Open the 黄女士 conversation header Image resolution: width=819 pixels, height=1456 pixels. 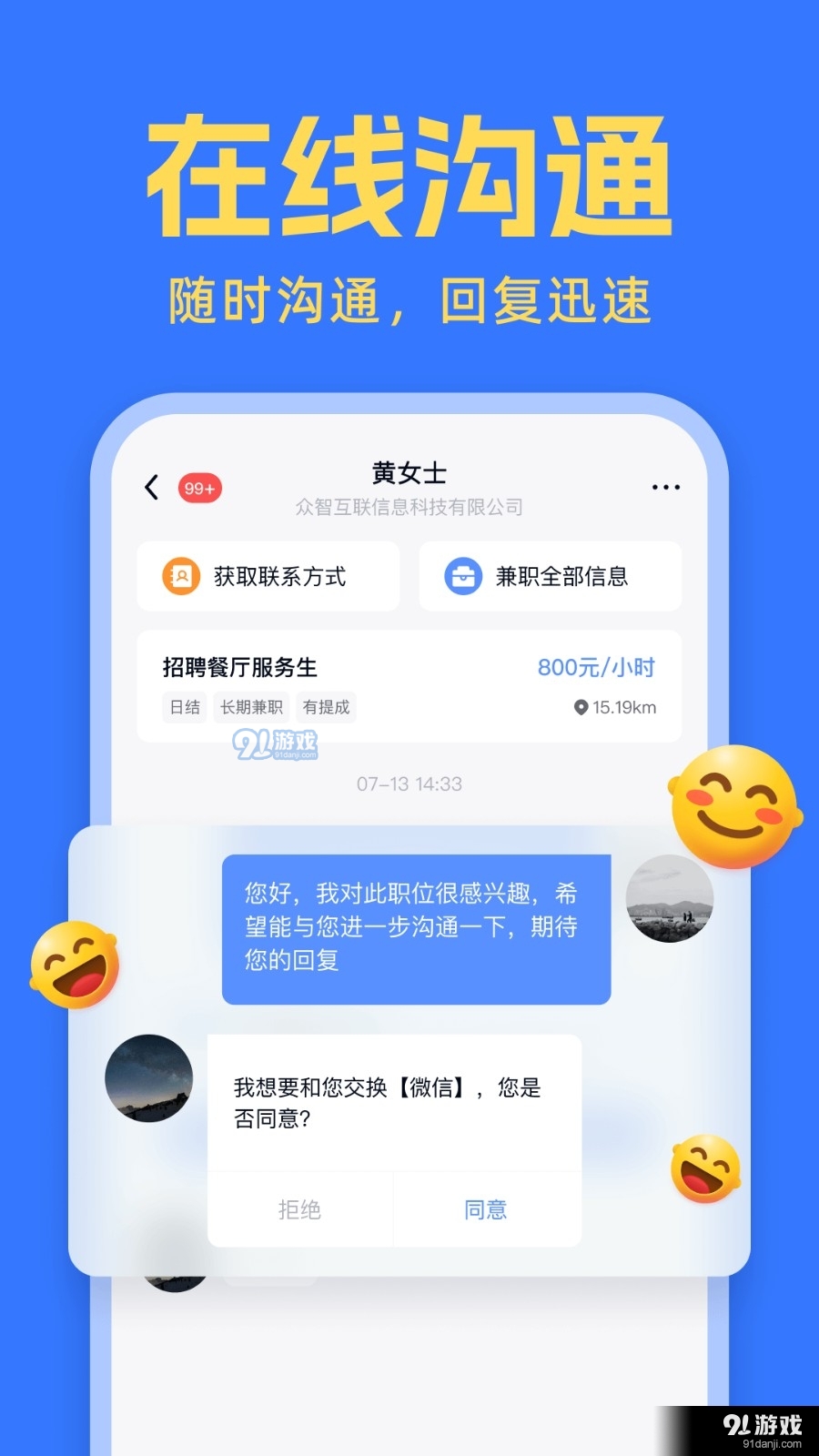click(x=407, y=472)
